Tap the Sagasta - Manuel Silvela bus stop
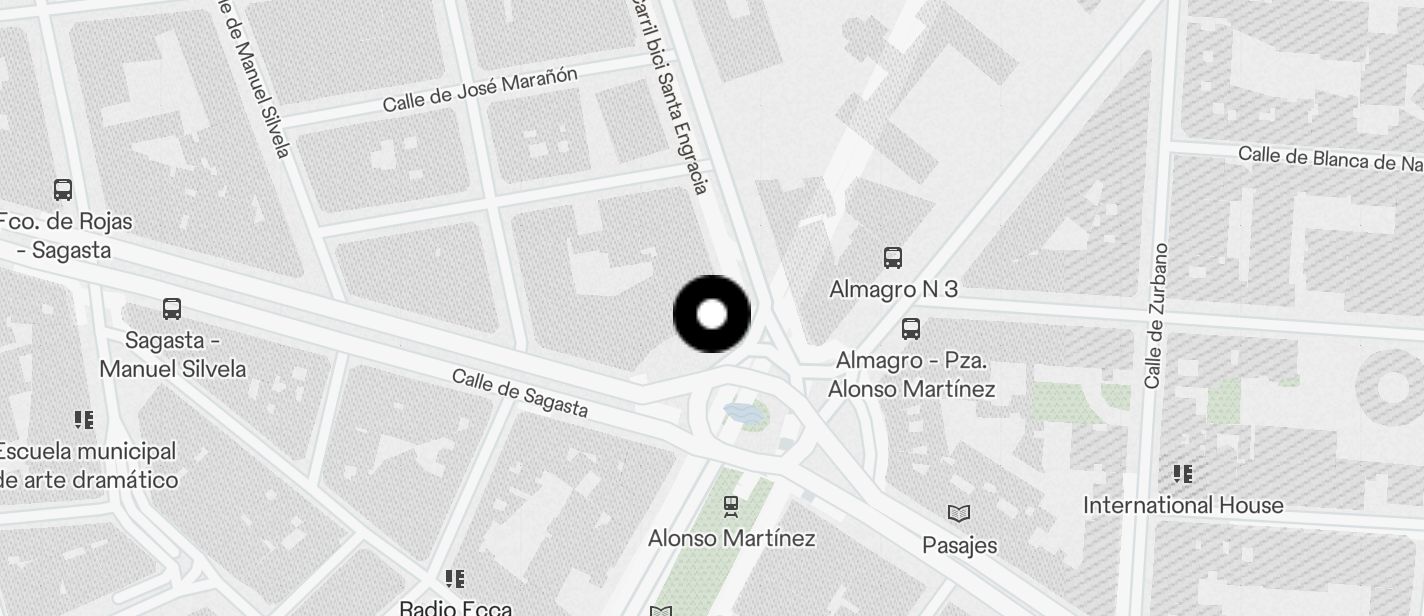This screenshot has width=1424, height=616. (x=172, y=309)
